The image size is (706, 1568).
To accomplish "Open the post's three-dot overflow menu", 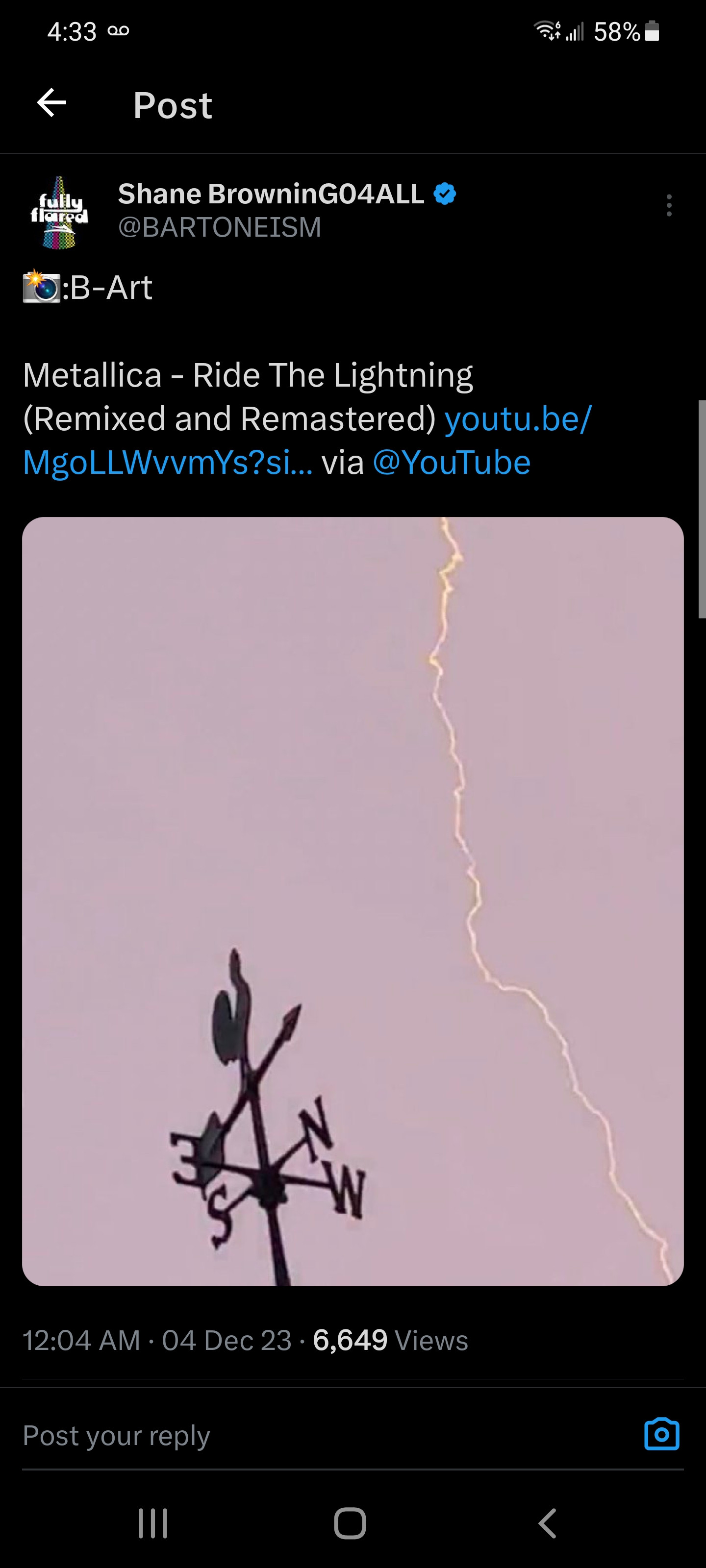I will click(x=669, y=206).
